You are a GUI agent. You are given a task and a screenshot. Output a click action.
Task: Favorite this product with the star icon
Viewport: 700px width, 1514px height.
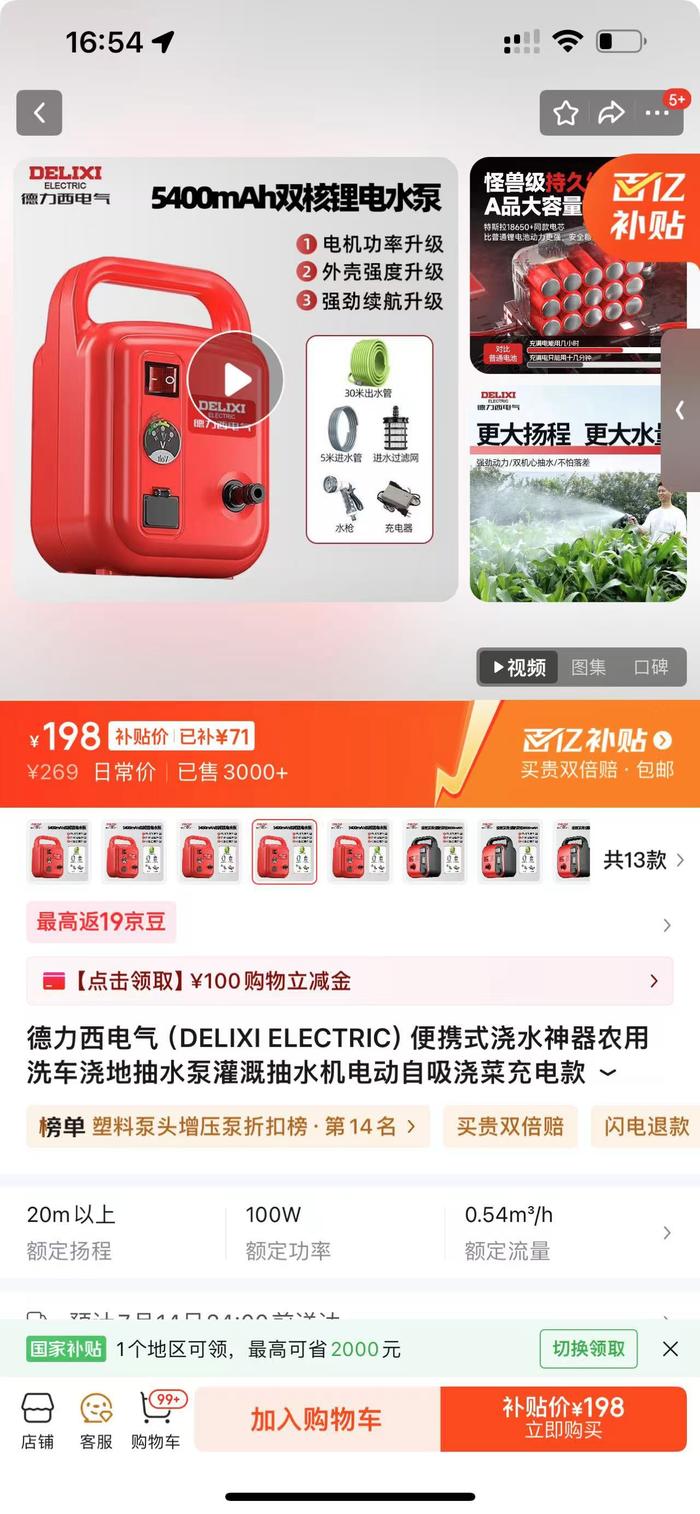click(x=566, y=113)
